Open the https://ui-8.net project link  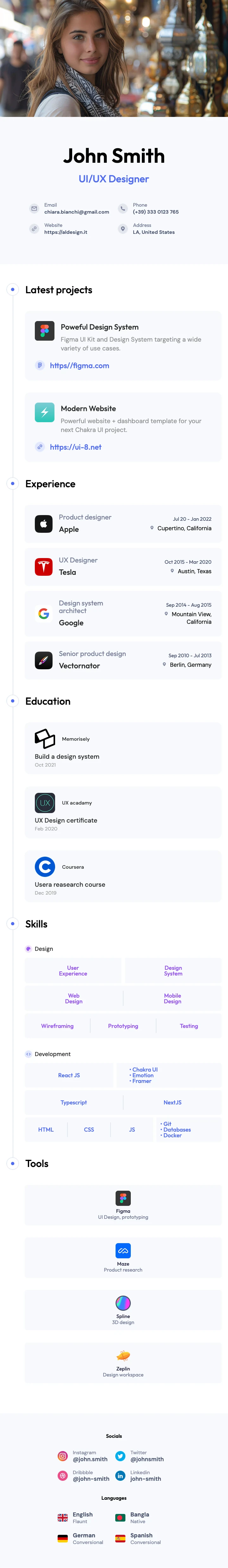point(76,447)
